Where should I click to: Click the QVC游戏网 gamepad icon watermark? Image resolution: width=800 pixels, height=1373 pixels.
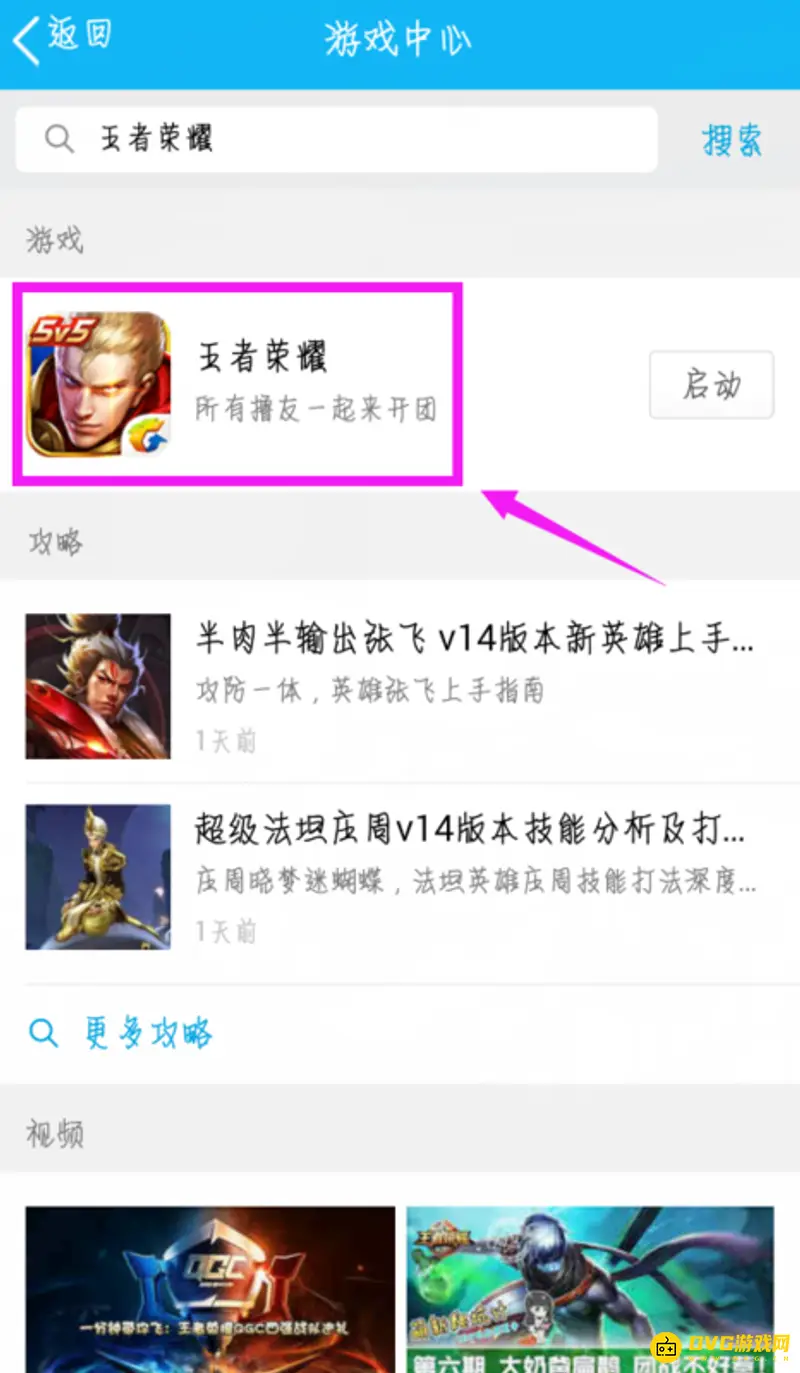(665, 1347)
